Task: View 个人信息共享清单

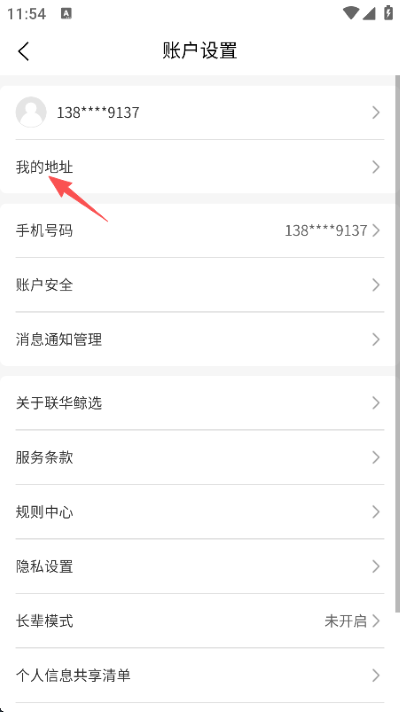Action: 198,675
